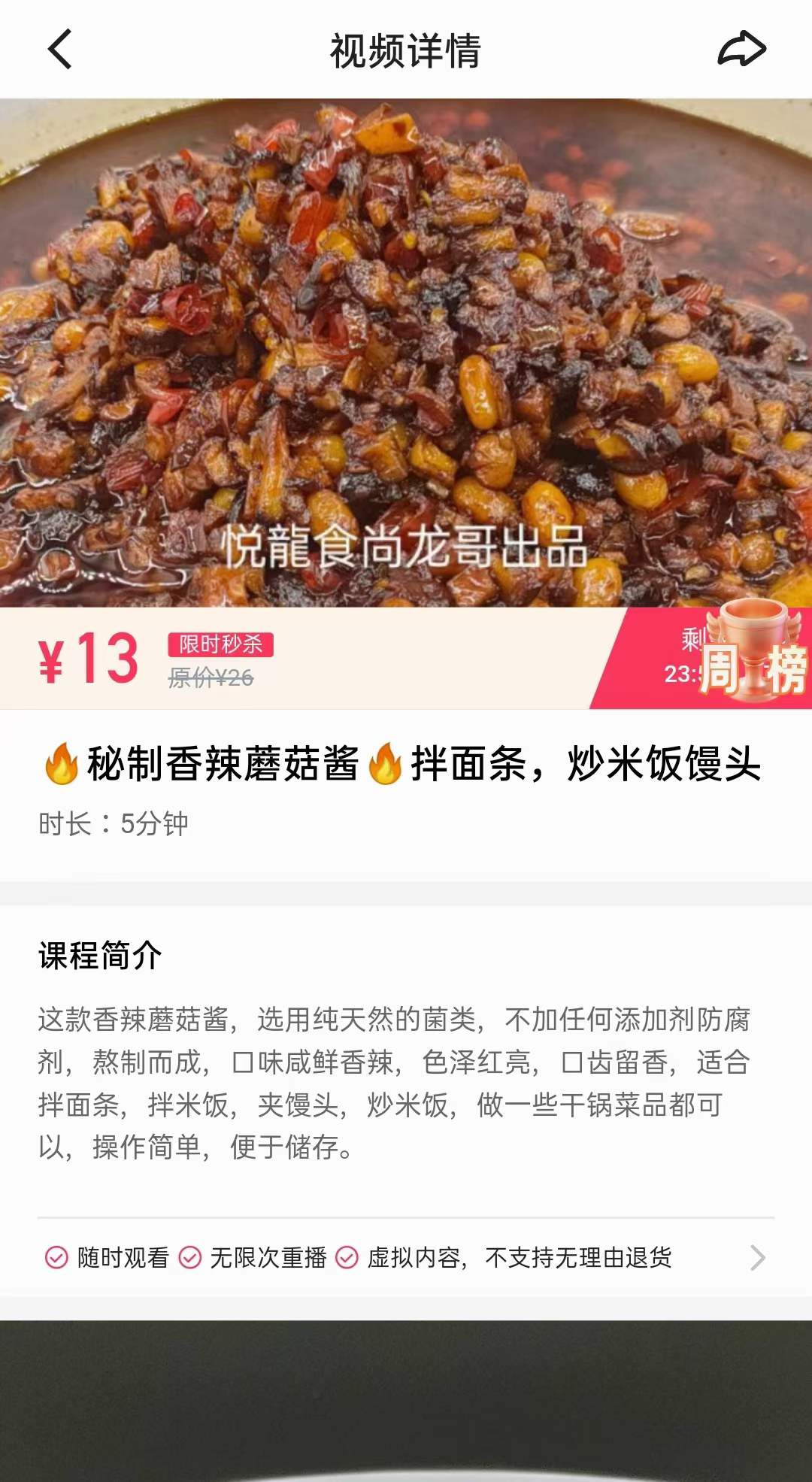This screenshot has width=812, height=1482.
Task: Tap the red 限时秒杀 flash-sale badge
Action: point(222,644)
